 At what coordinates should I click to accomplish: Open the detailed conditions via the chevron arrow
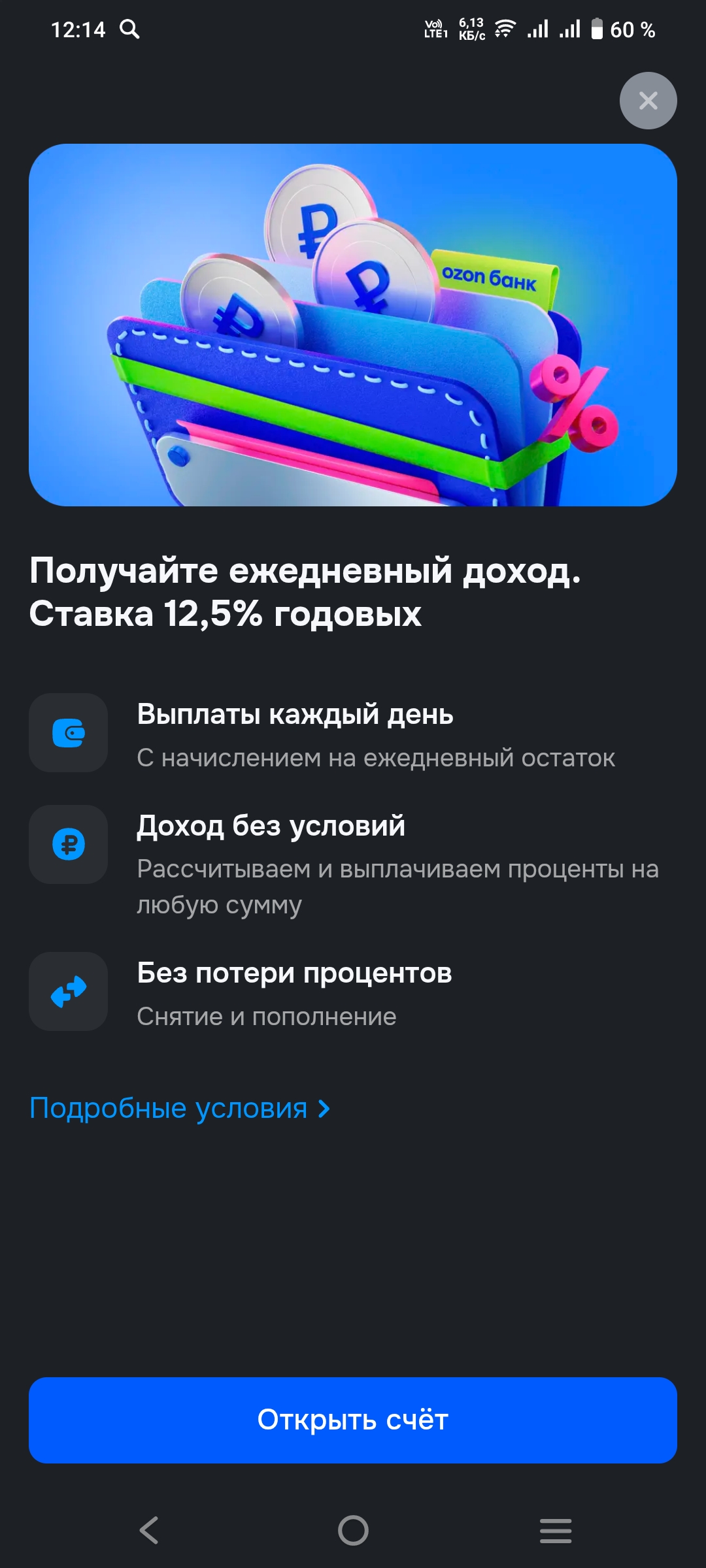point(323,1106)
